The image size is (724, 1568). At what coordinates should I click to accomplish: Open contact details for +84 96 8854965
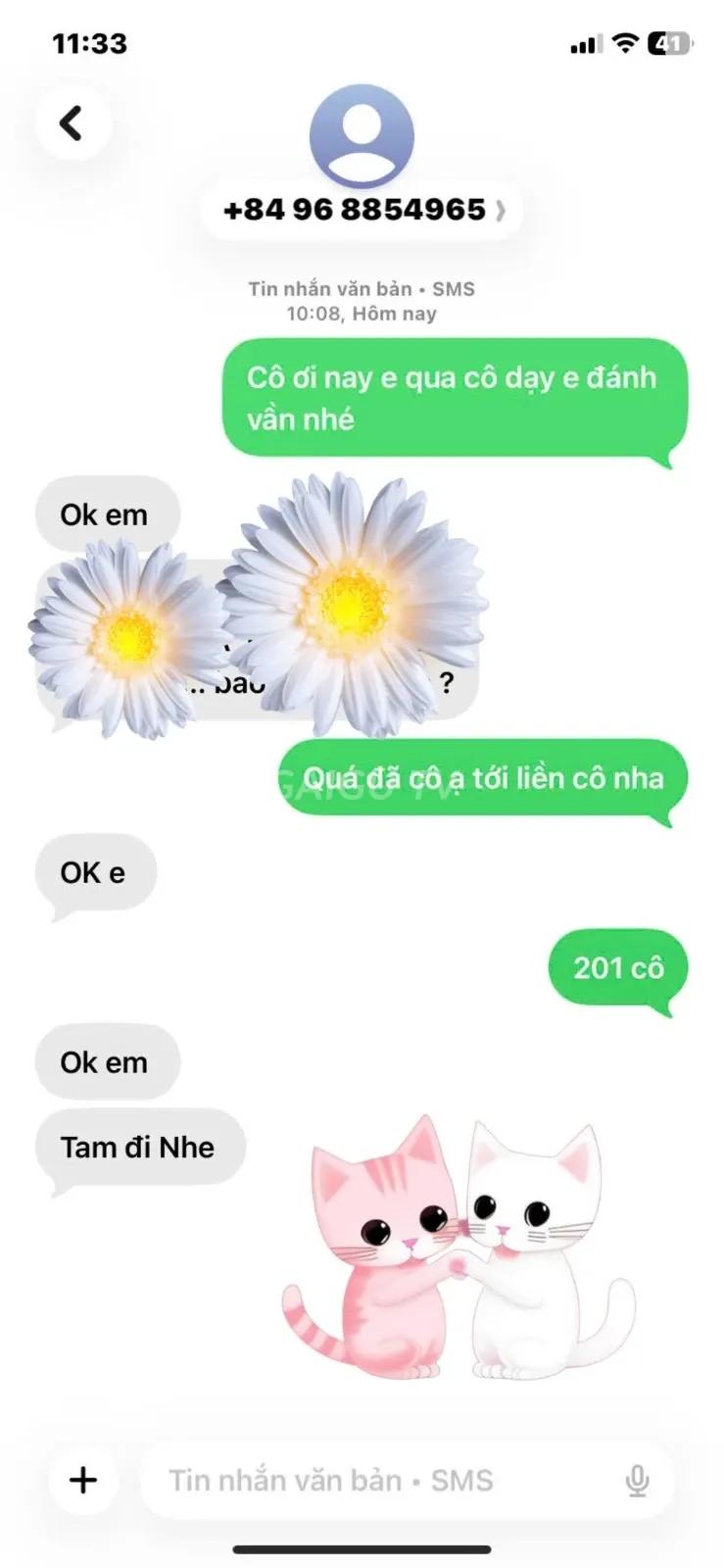point(362,210)
